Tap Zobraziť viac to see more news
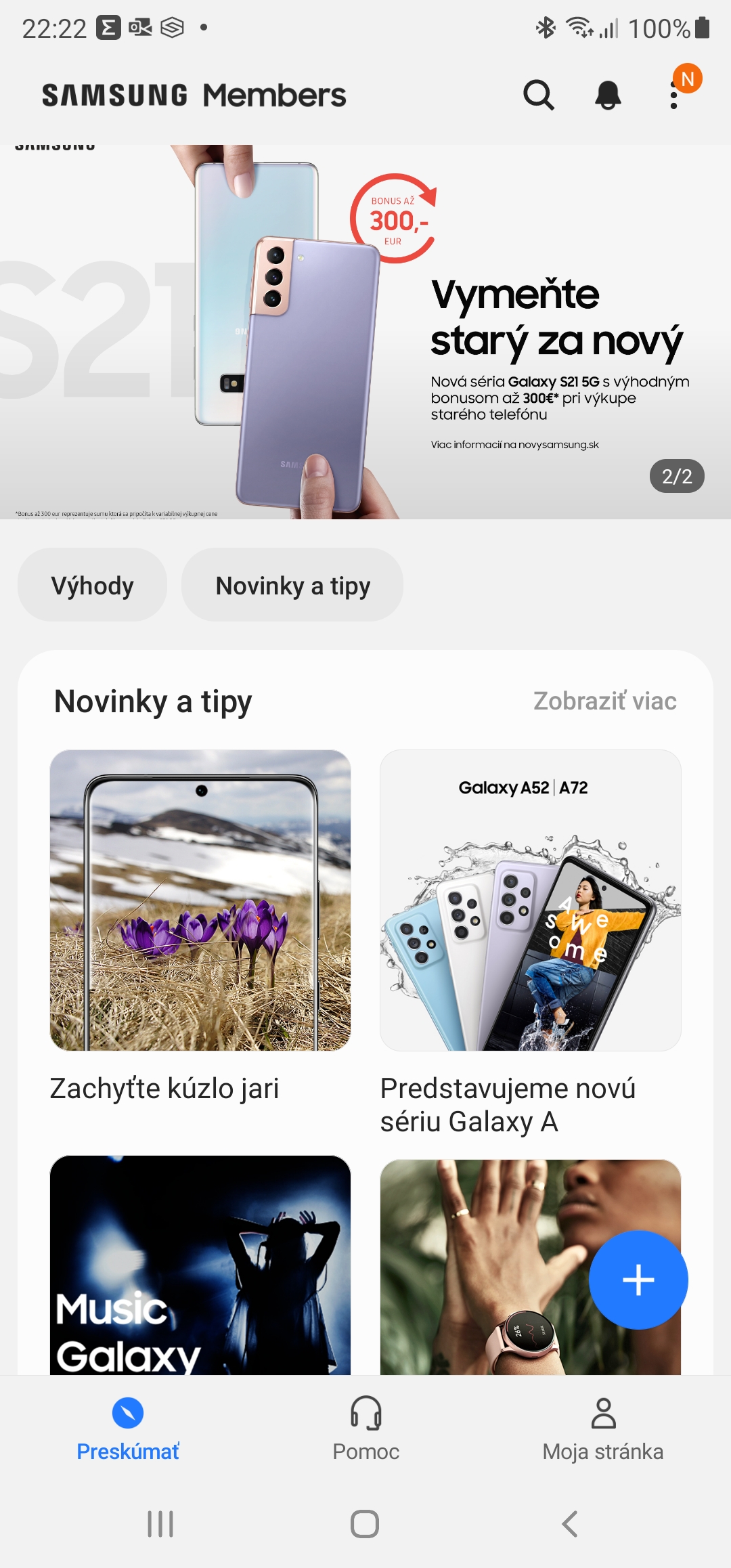 604,701
